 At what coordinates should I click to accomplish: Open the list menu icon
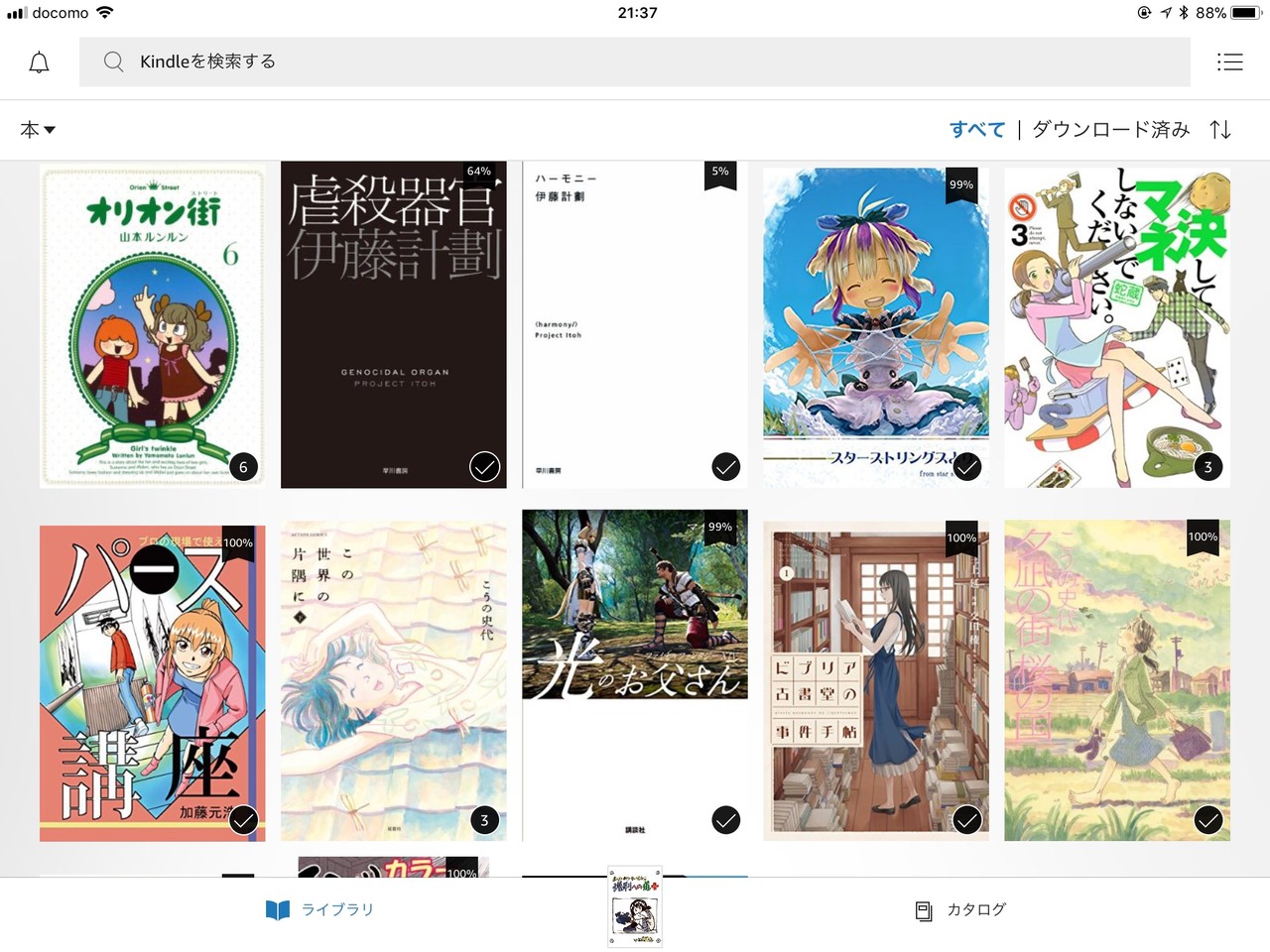pyautogui.click(x=1229, y=62)
